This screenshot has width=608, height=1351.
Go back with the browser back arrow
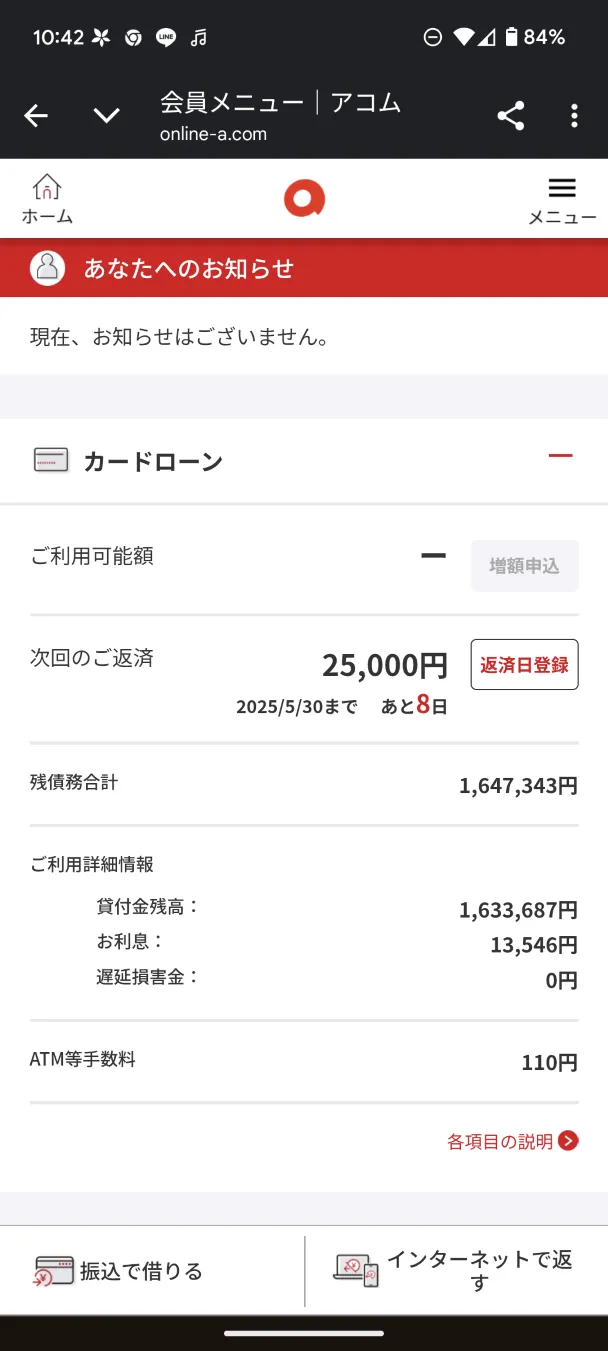(36, 116)
